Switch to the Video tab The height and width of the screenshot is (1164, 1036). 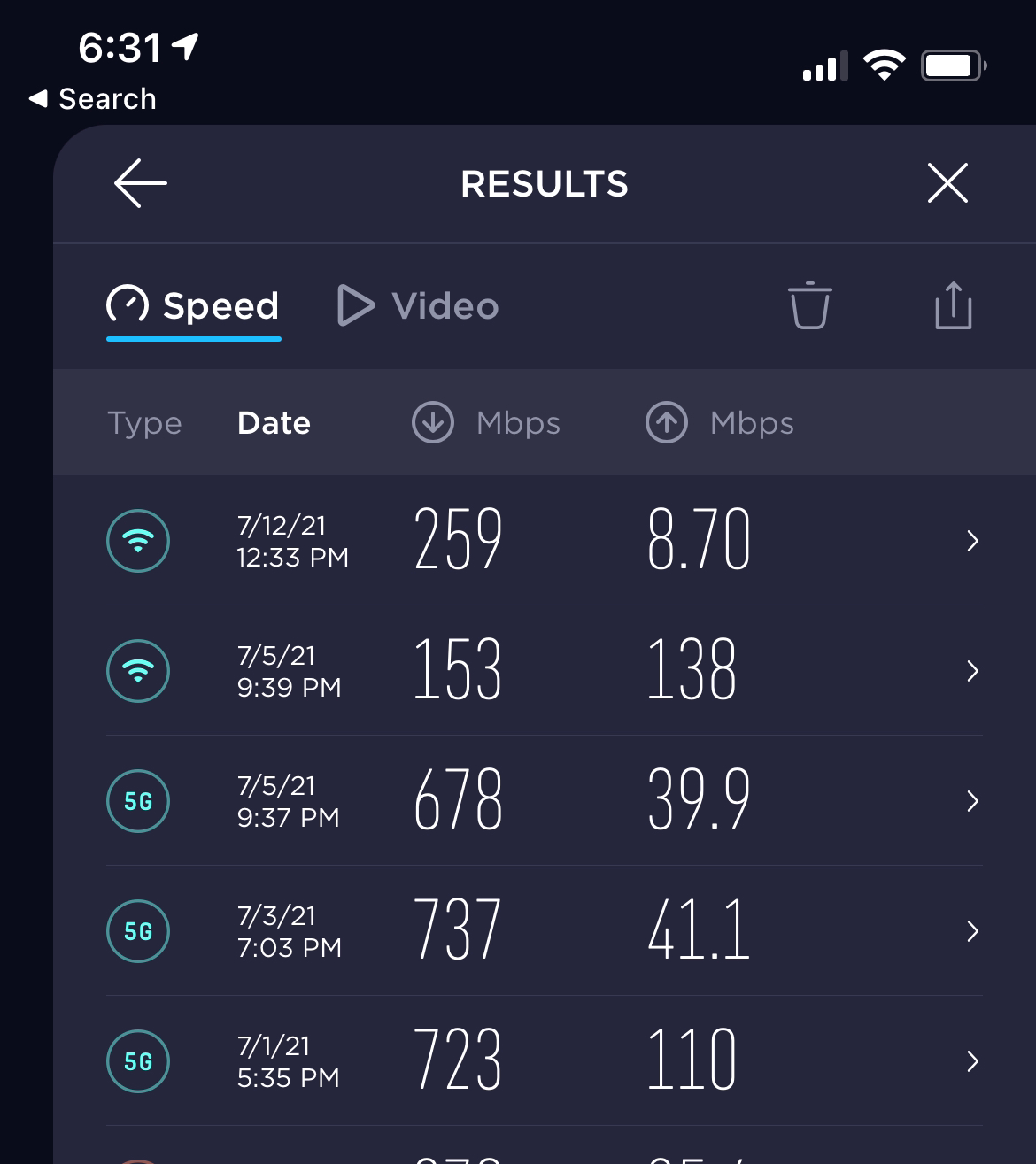point(419,306)
